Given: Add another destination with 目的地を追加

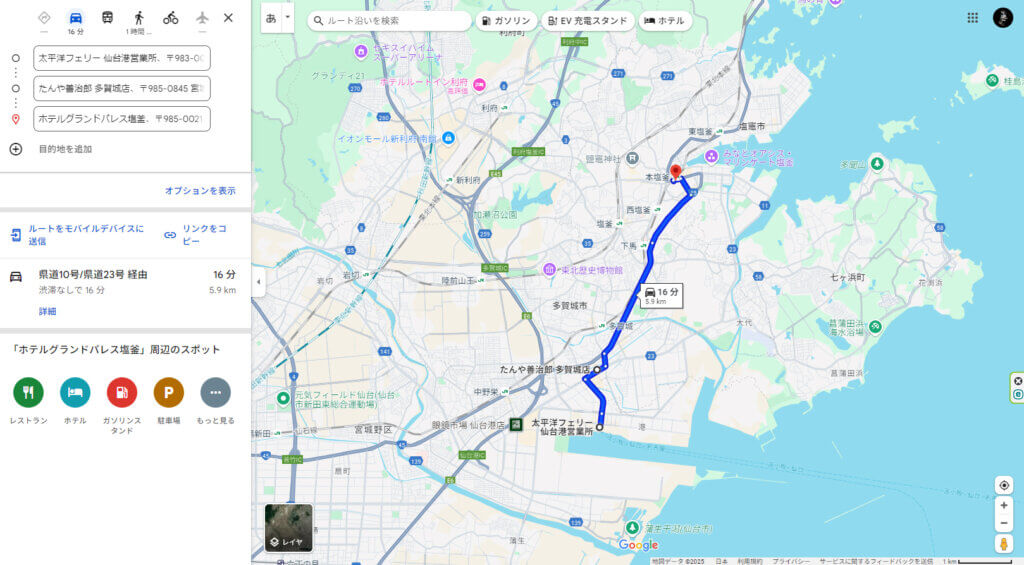Looking at the screenshot, I should tap(65, 149).
